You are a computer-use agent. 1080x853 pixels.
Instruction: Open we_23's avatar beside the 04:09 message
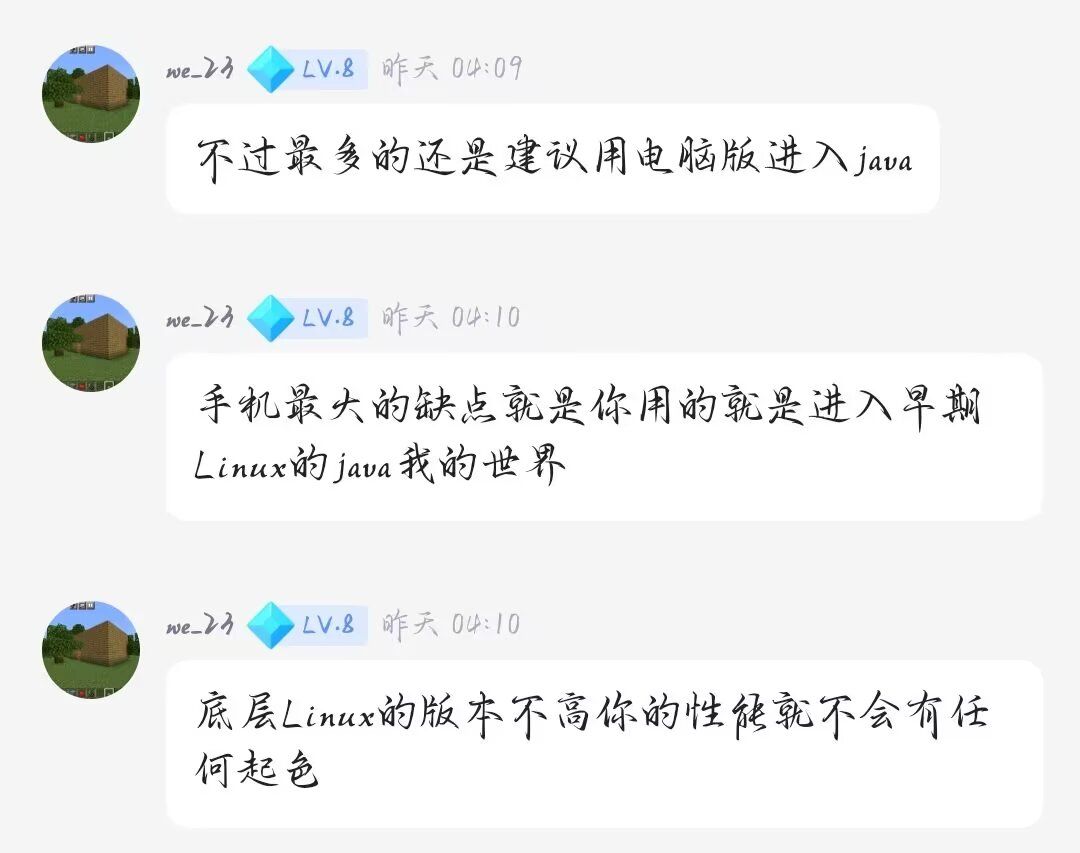pyautogui.click(x=90, y=93)
